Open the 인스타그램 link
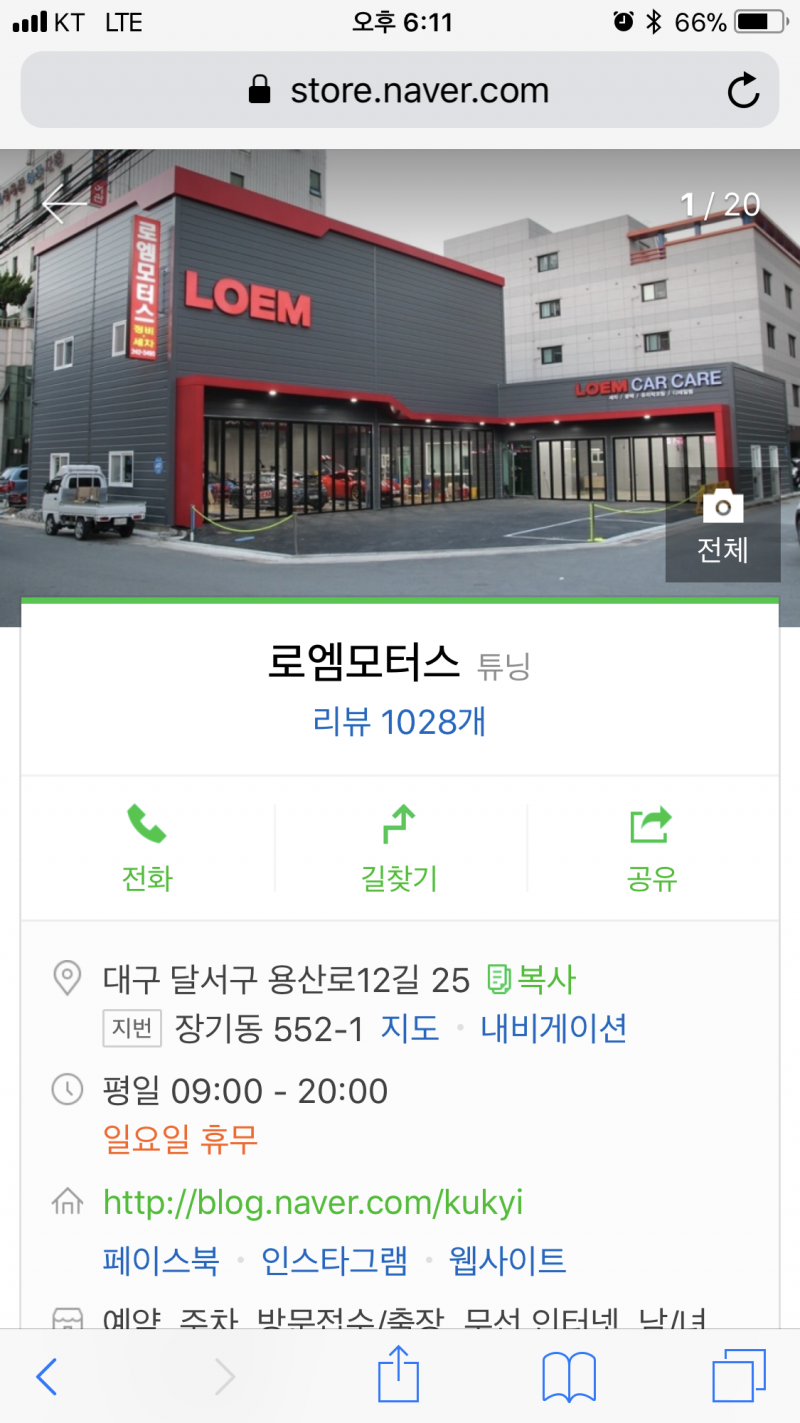Image resolution: width=800 pixels, height=1423 pixels. tap(334, 1260)
